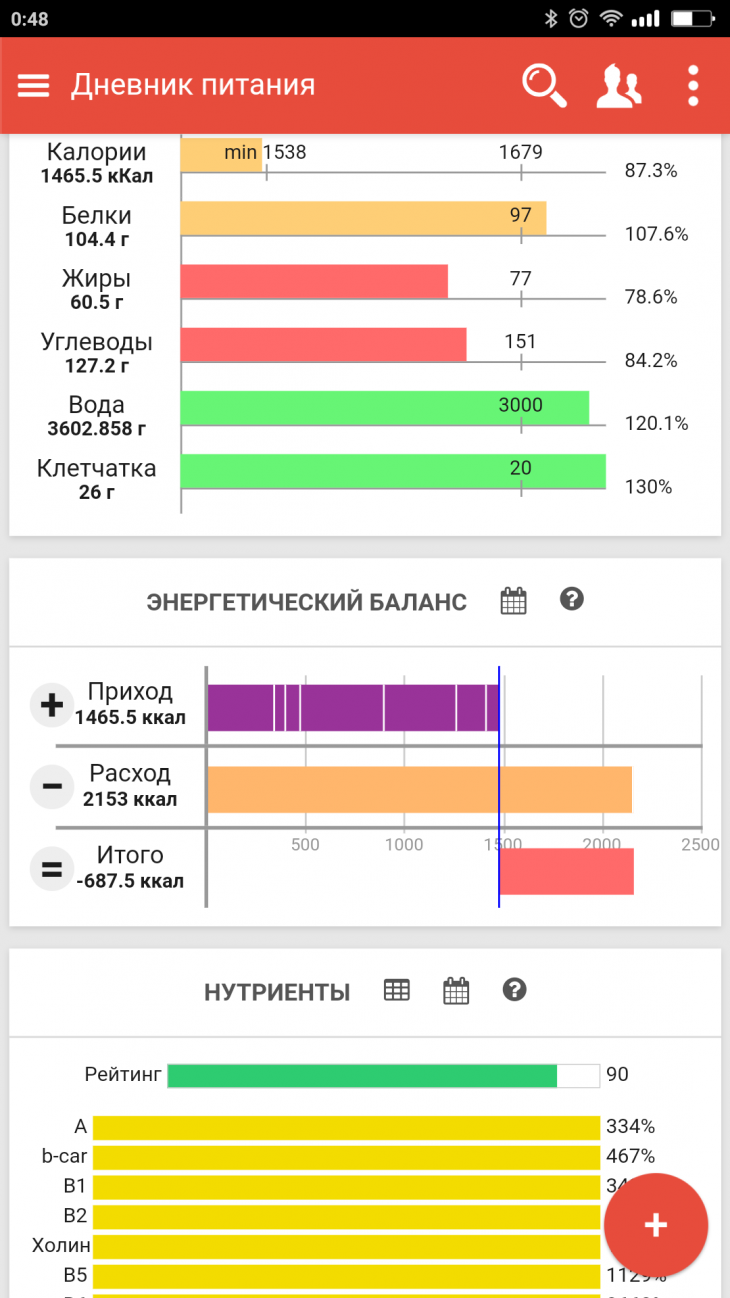Tap the minus button next to Расход
730x1298 pixels.
(51, 787)
